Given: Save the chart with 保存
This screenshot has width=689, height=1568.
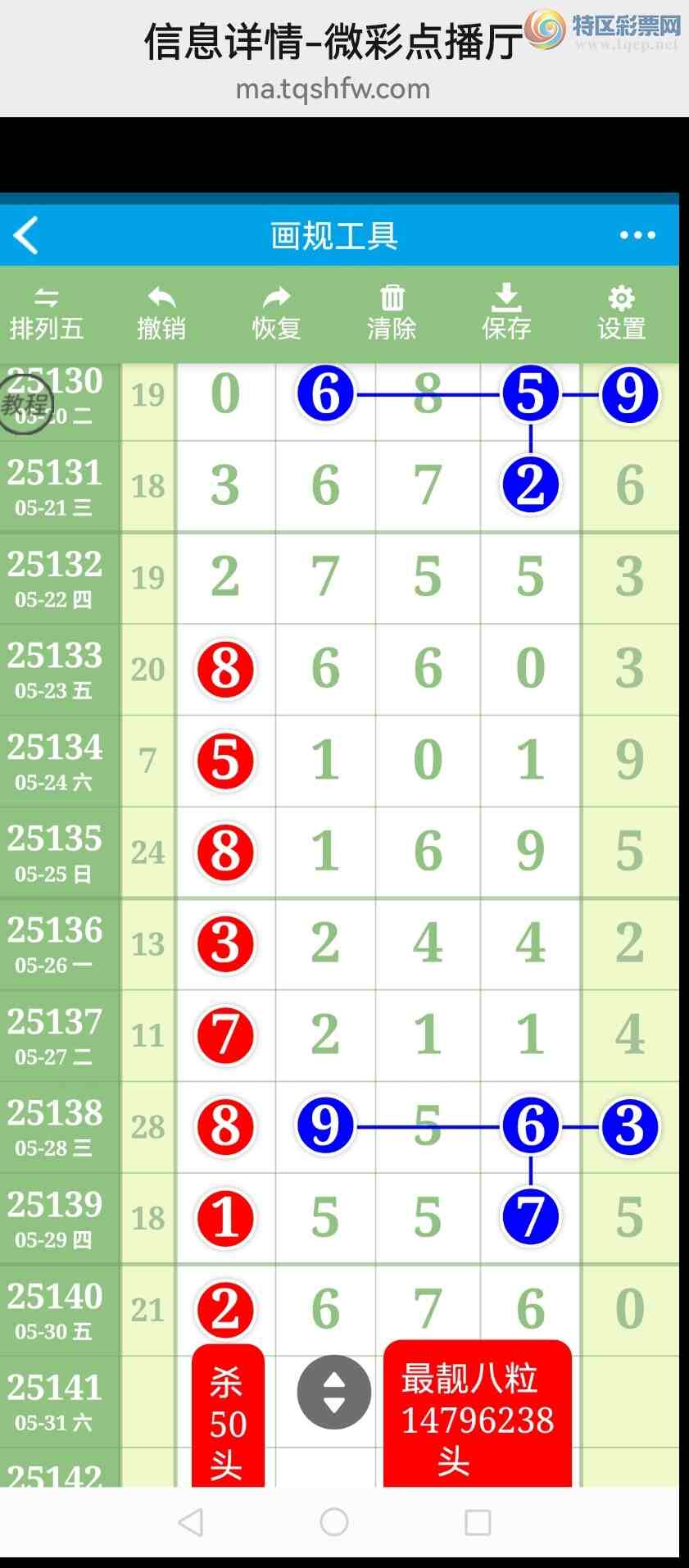Looking at the screenshot, I should tap(506, 314).
